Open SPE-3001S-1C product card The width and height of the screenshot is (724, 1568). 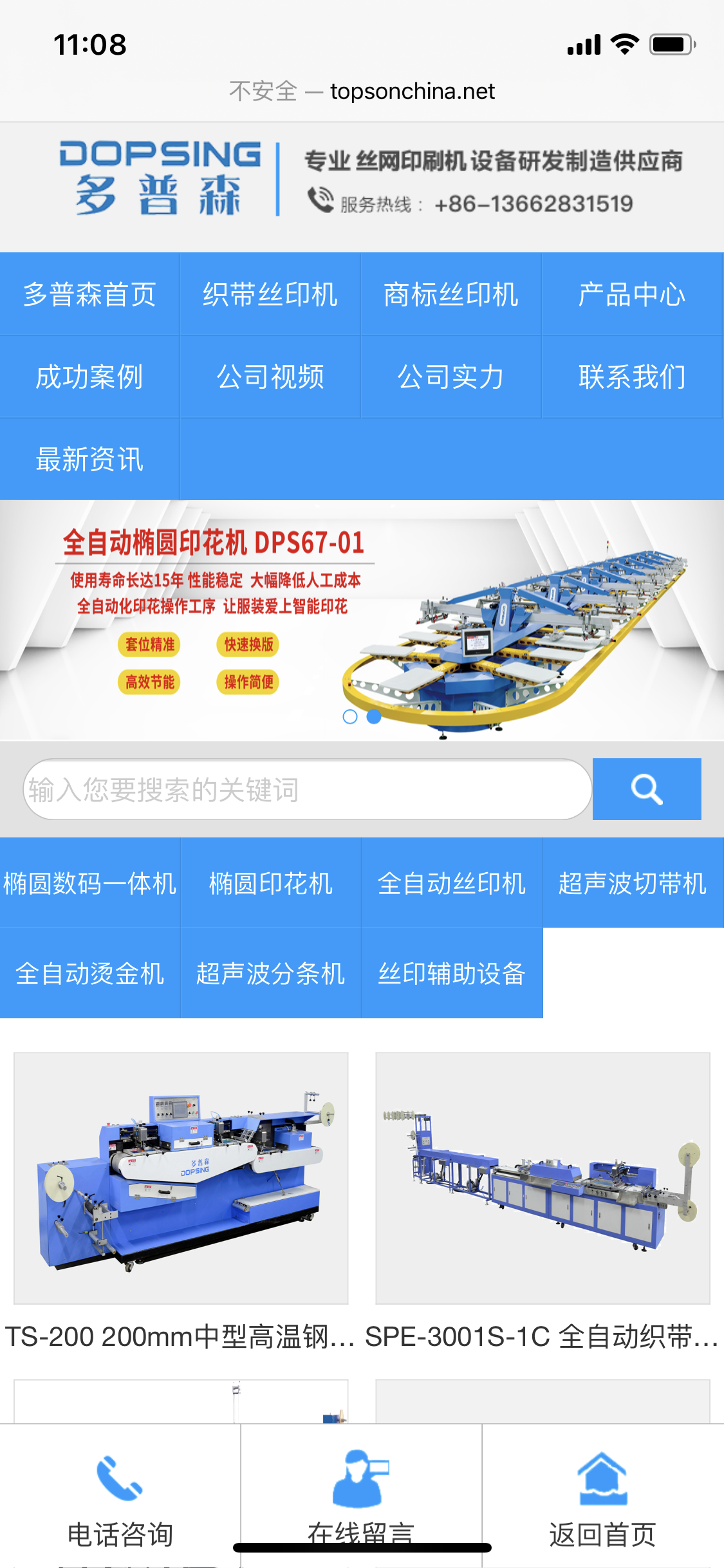(x=543, y=1178)
